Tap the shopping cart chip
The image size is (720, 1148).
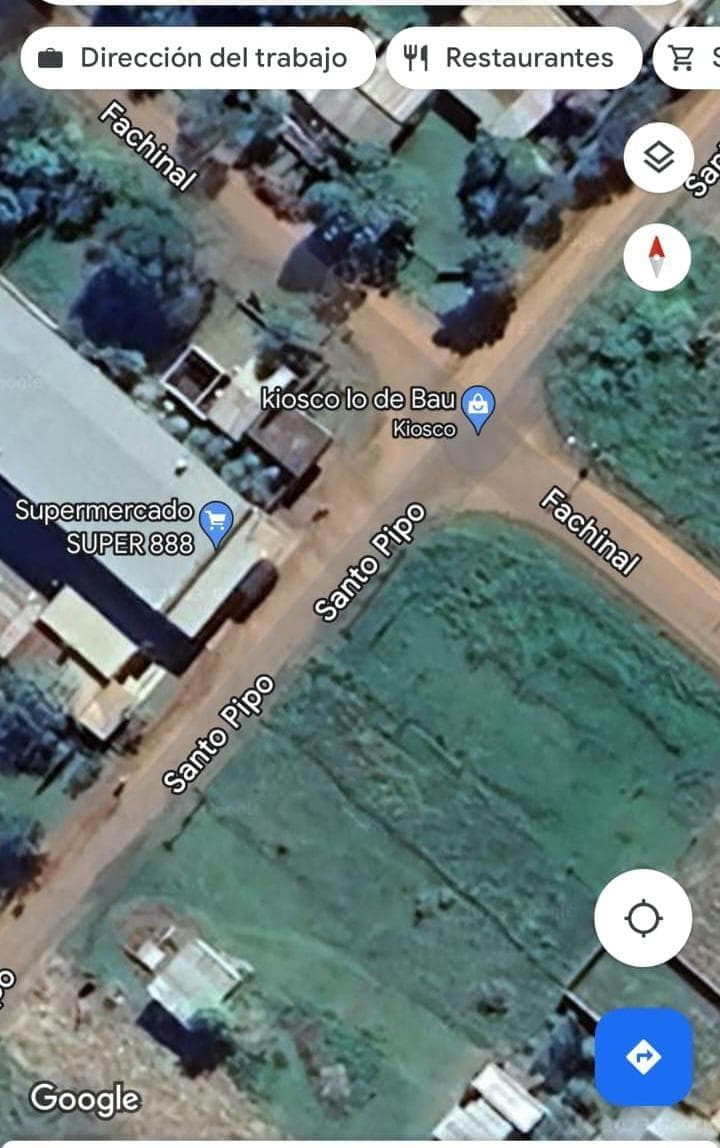point(690,58)
